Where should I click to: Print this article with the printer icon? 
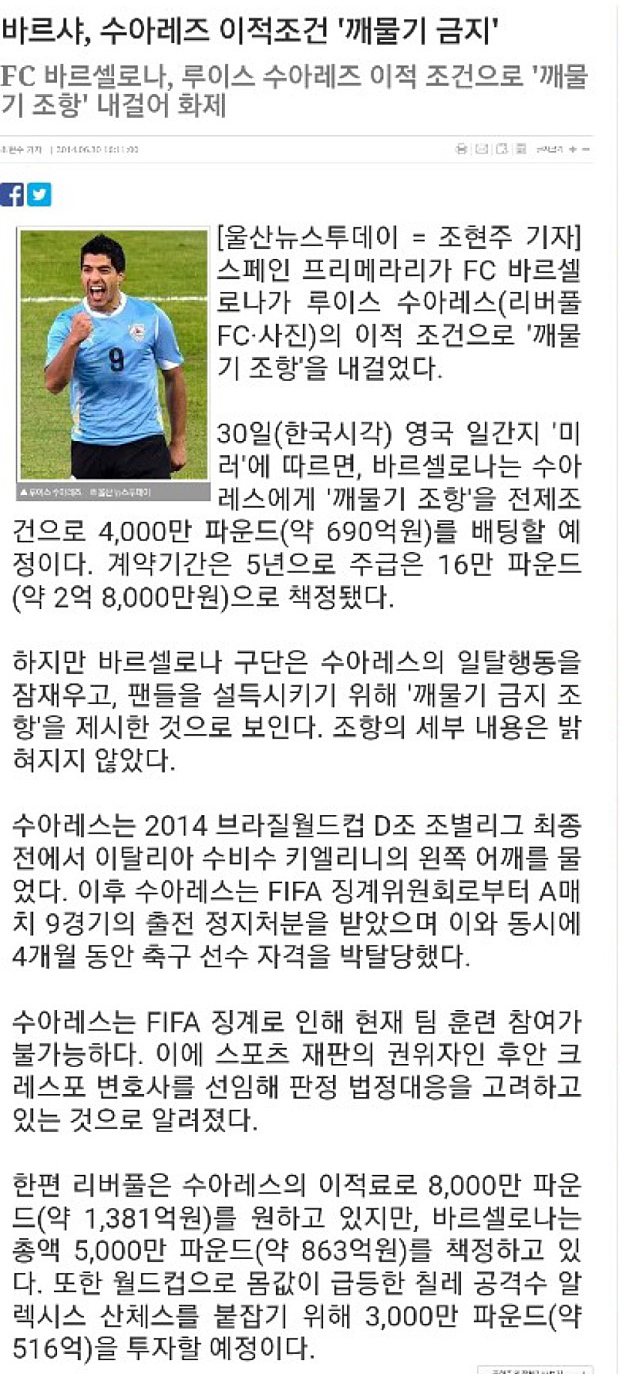click(x=461, y=149)
